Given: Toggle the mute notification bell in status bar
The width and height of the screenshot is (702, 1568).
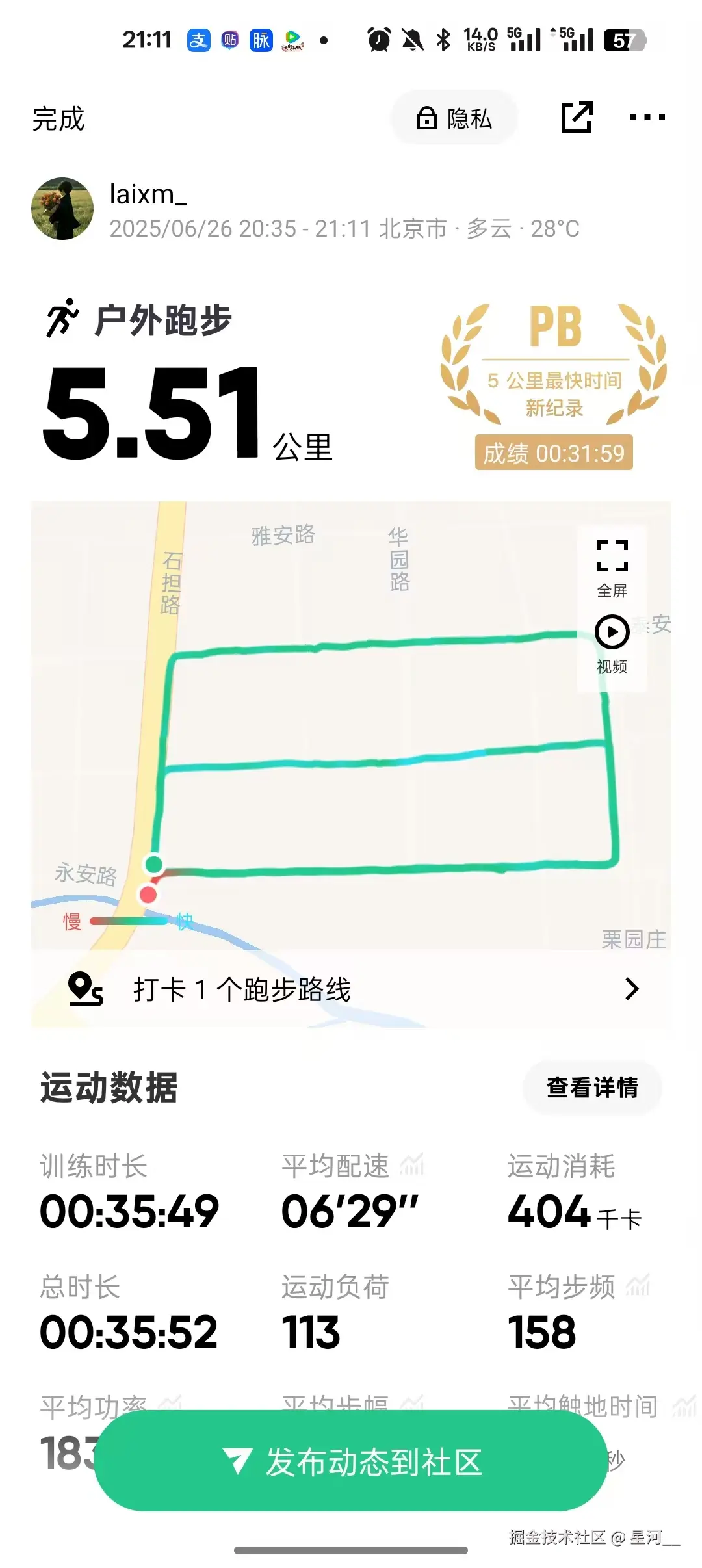Looking at the screenshot, I should 412,39.
